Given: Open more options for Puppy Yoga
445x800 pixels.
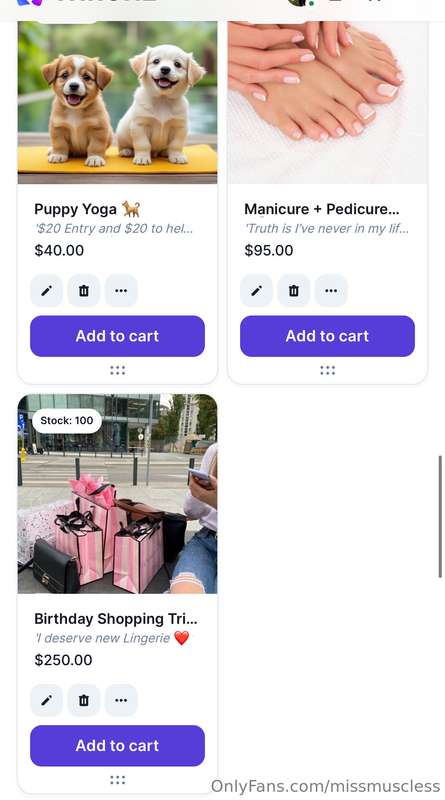Looking at the screenshot, I should [121, 291].
